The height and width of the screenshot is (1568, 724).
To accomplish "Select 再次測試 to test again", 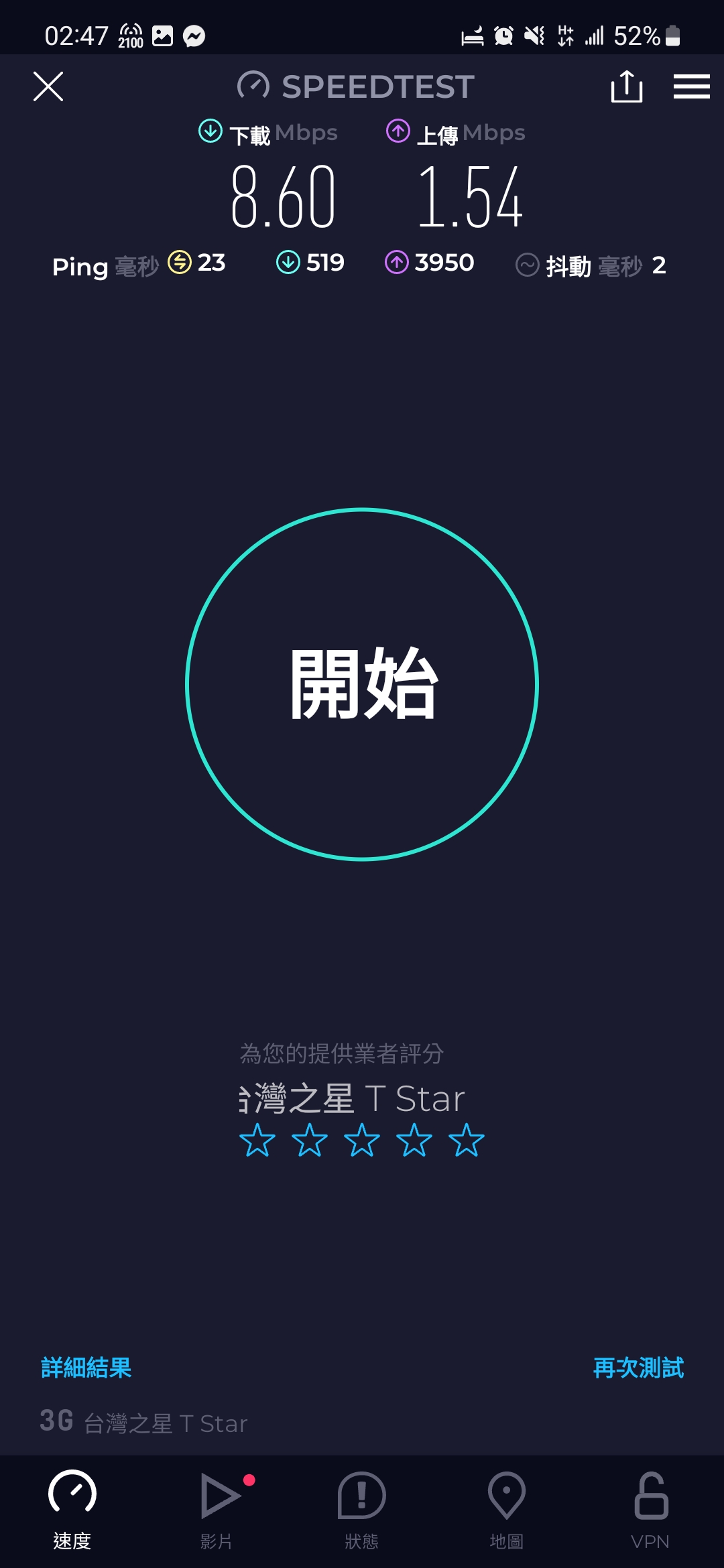I will click(638, 1368).
